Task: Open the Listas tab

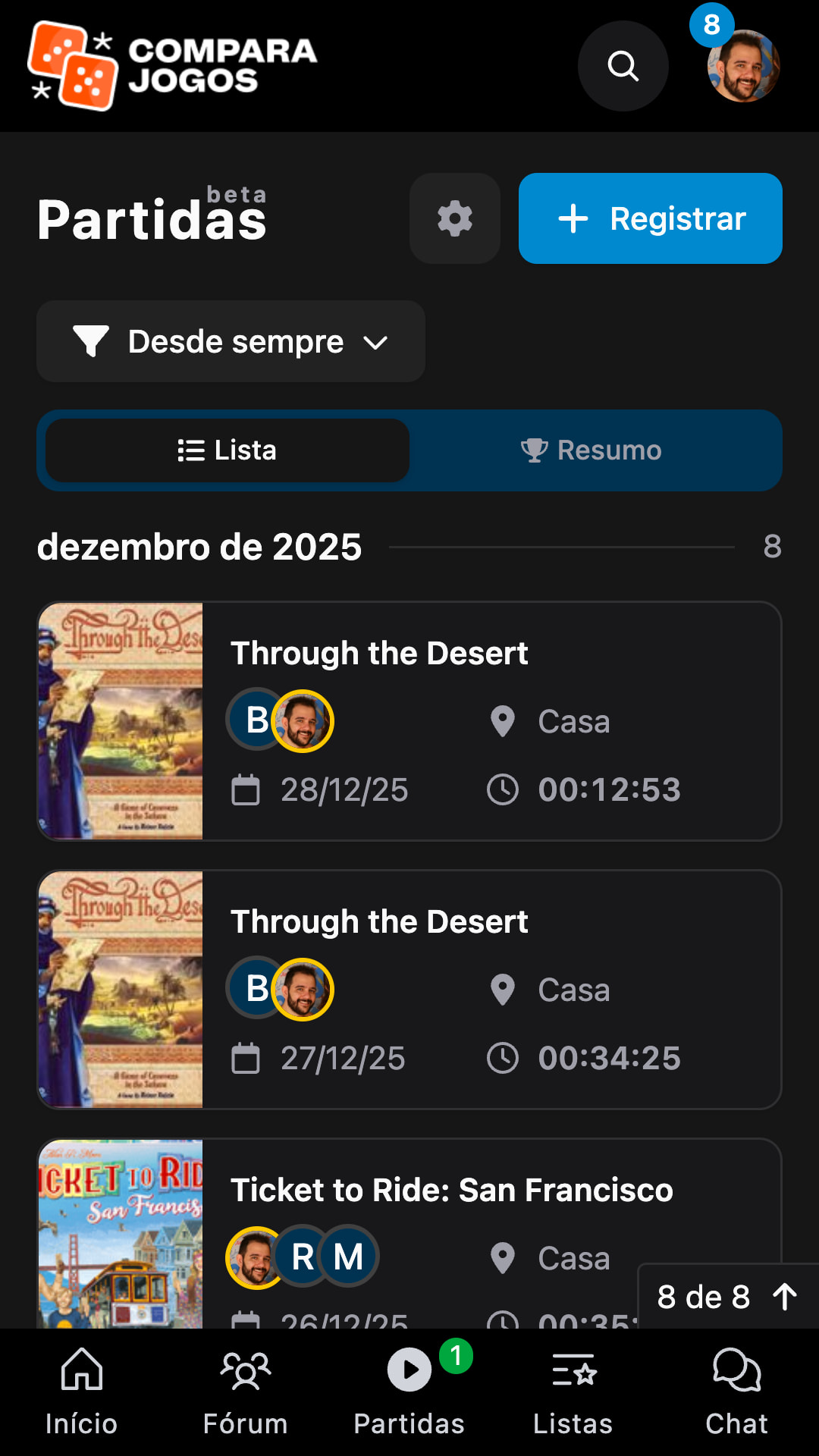Action: pyautogui.click(x=573, y=1392)
